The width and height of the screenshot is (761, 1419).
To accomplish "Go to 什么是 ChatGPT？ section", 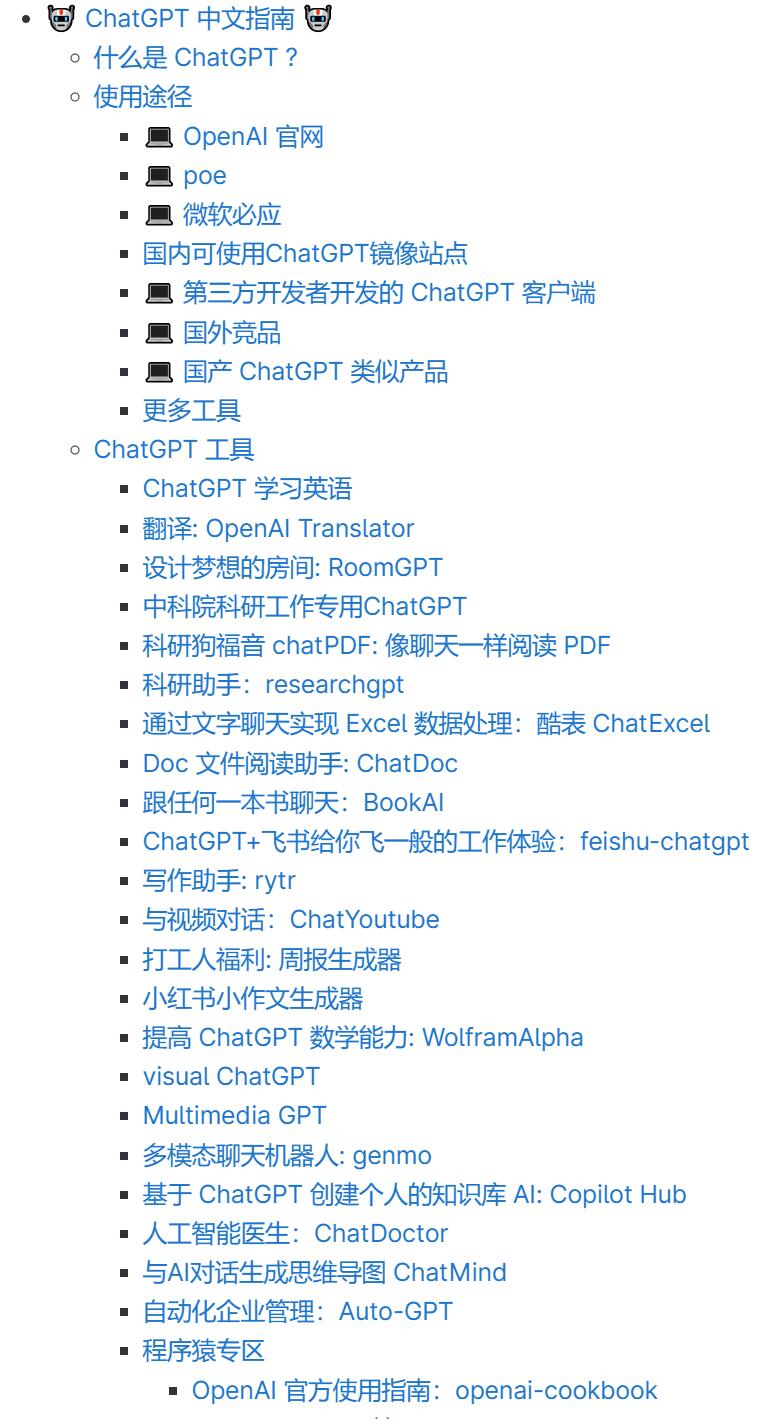I will point(196,57).
